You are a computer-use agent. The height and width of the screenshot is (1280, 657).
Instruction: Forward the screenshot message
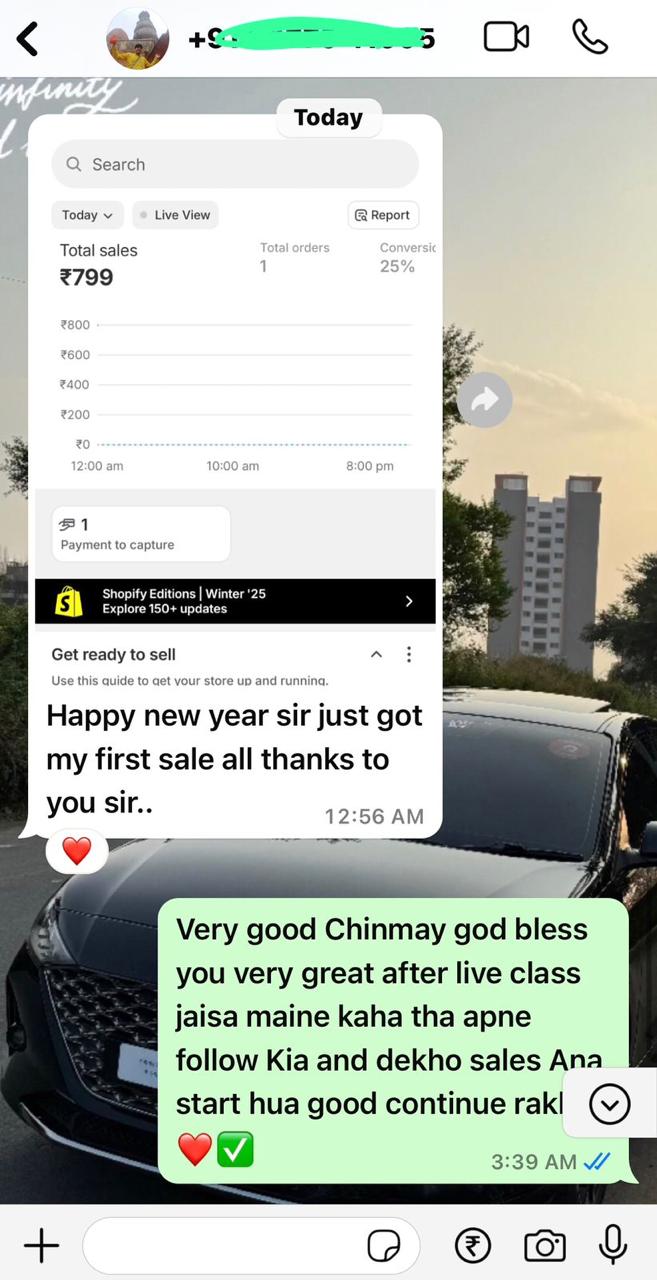tap(484, 401)
